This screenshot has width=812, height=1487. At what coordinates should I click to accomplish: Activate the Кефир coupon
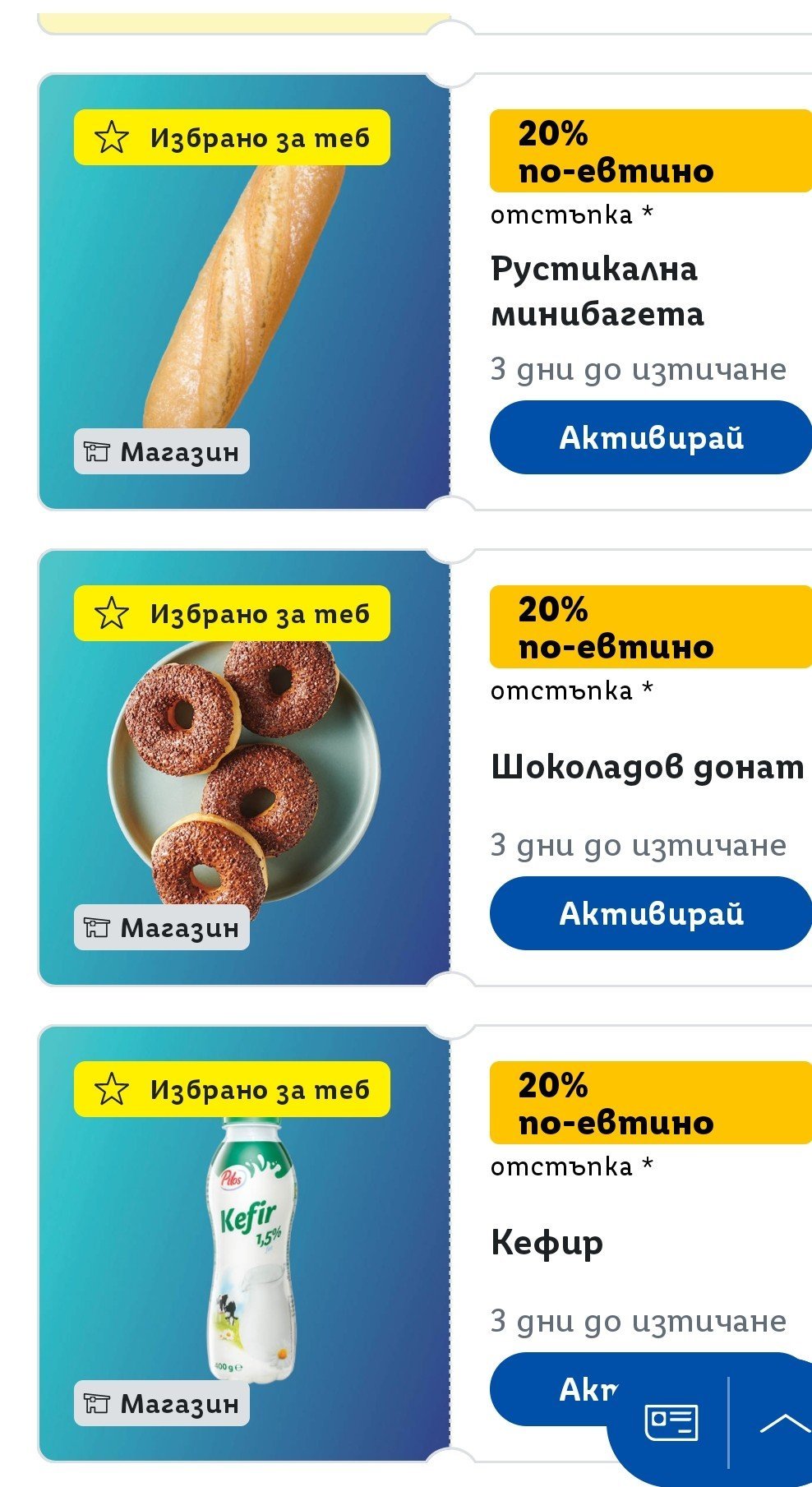tap(559, 1388)
